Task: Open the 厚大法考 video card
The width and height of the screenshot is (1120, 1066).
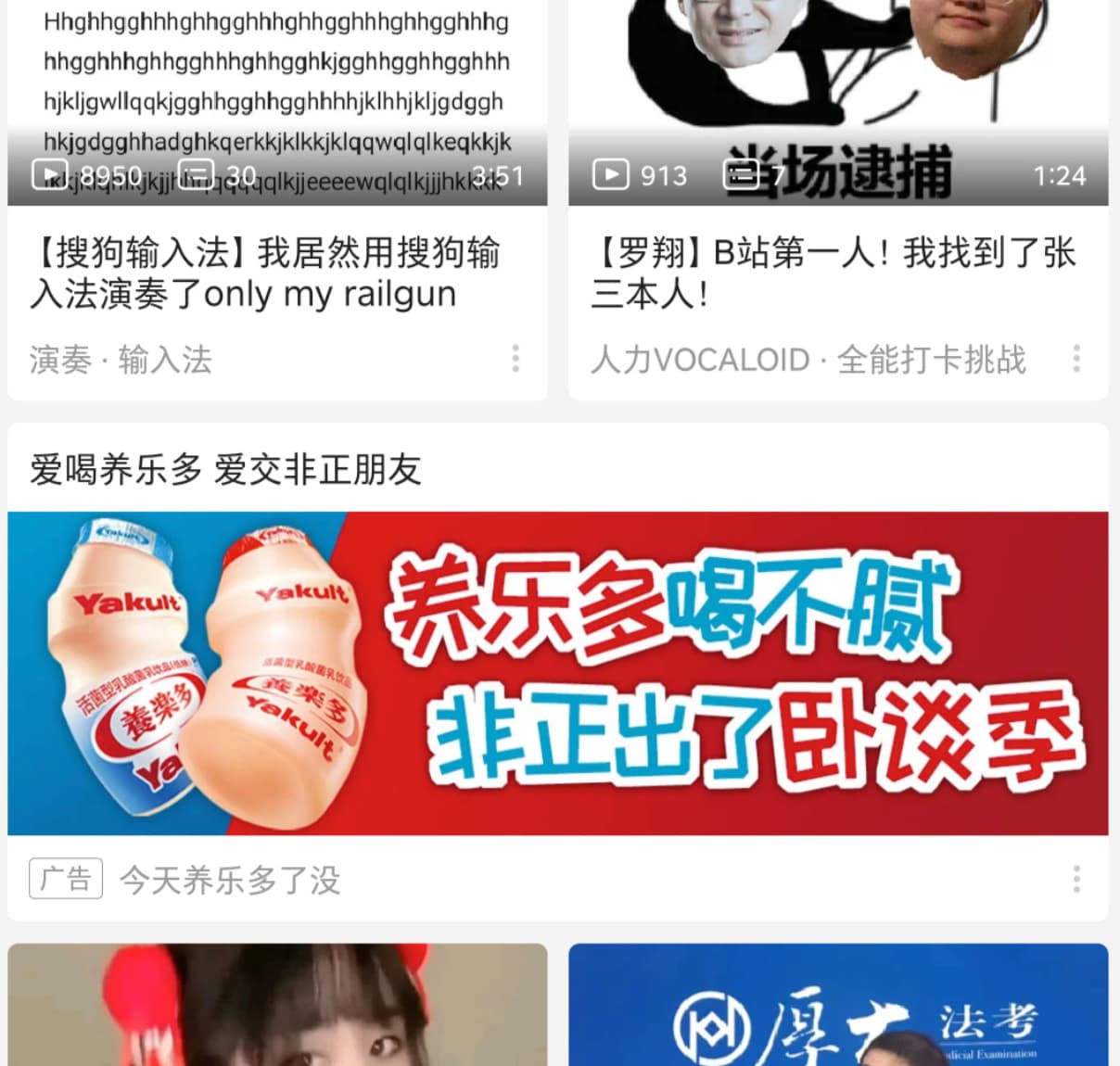Action: point(837,1006)
